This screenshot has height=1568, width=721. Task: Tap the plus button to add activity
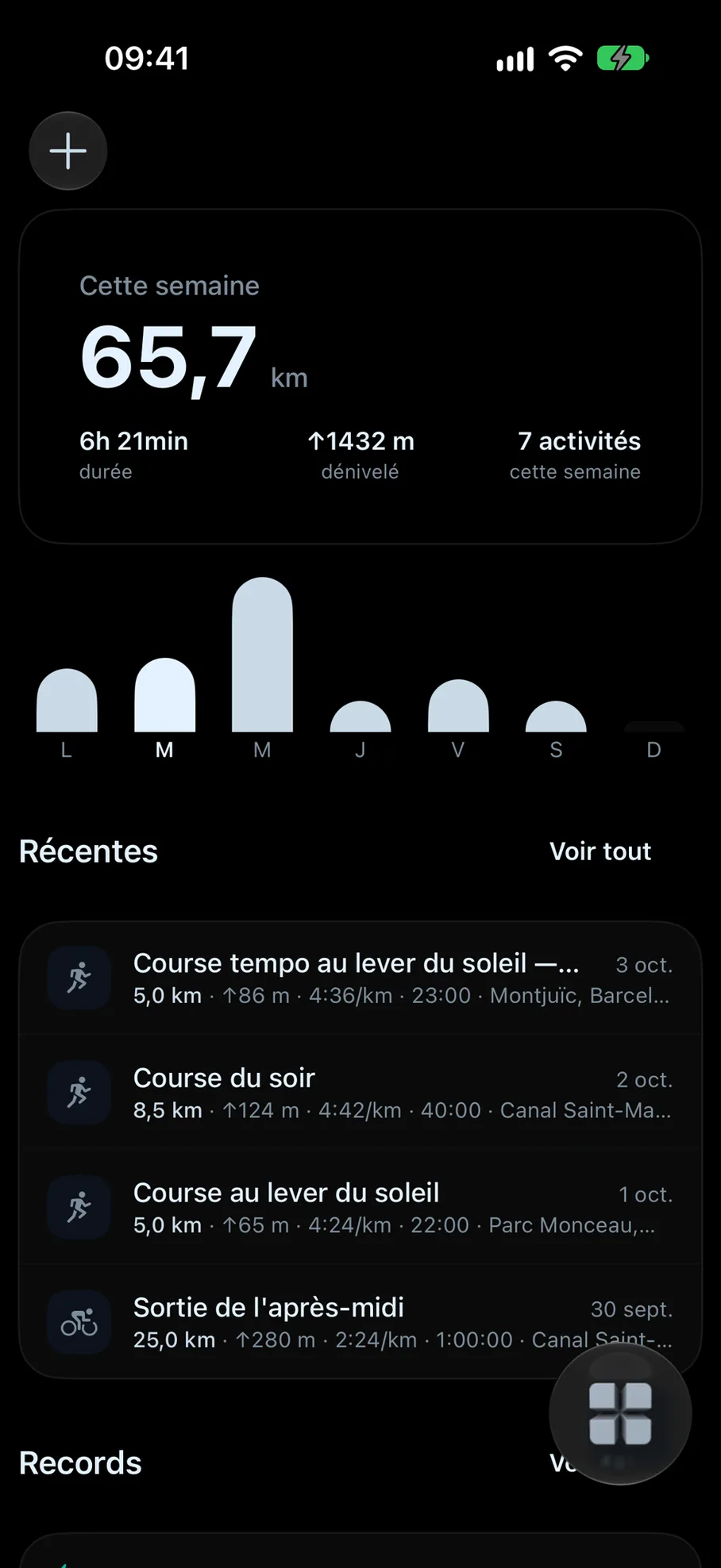pos(68,151)
